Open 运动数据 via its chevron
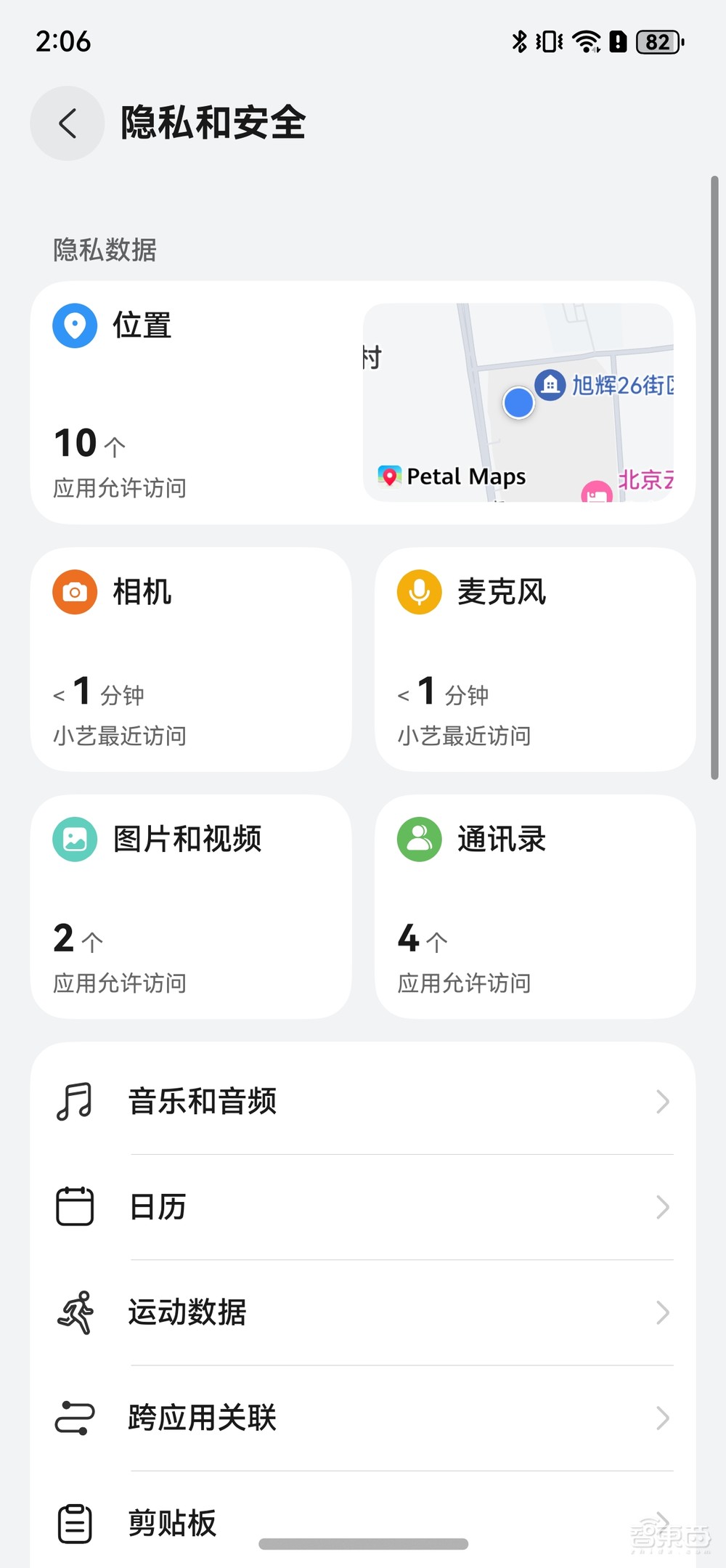Viewport: 726px width, 1568px height. [662, 1312]
